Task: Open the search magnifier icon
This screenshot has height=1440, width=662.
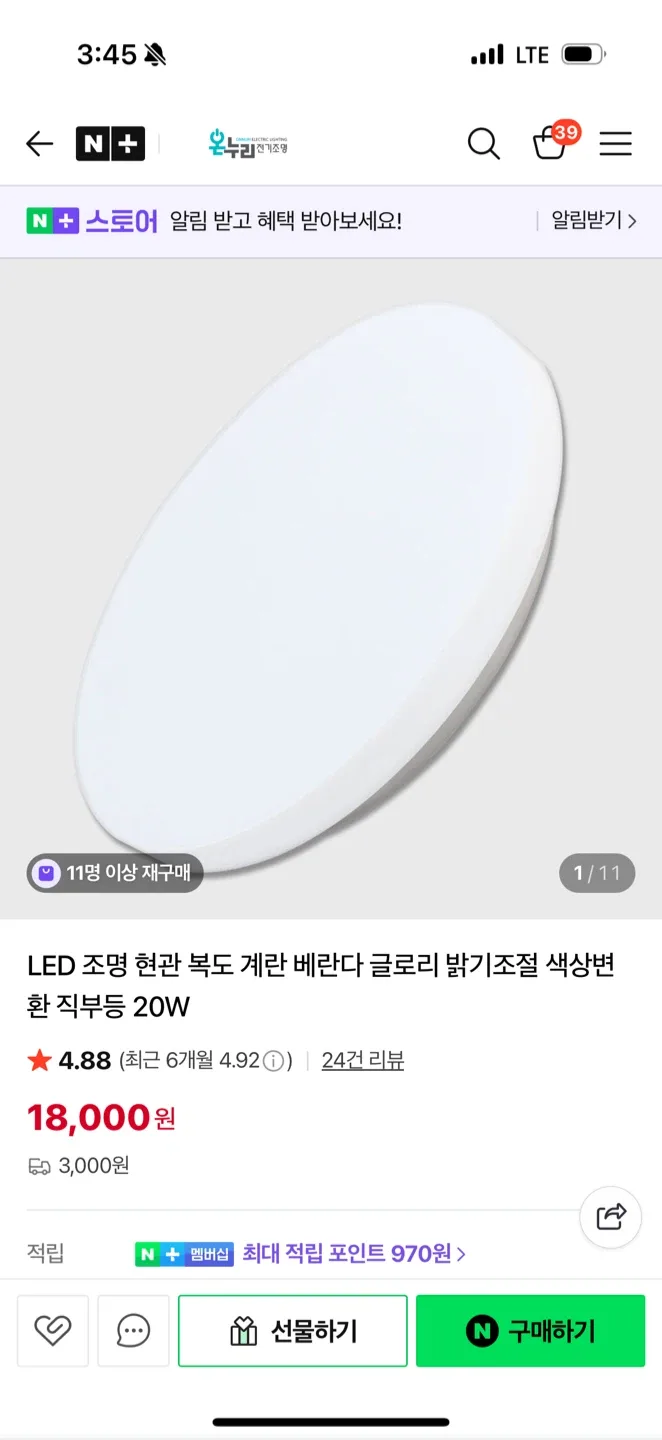Action: tap(483, 144)
